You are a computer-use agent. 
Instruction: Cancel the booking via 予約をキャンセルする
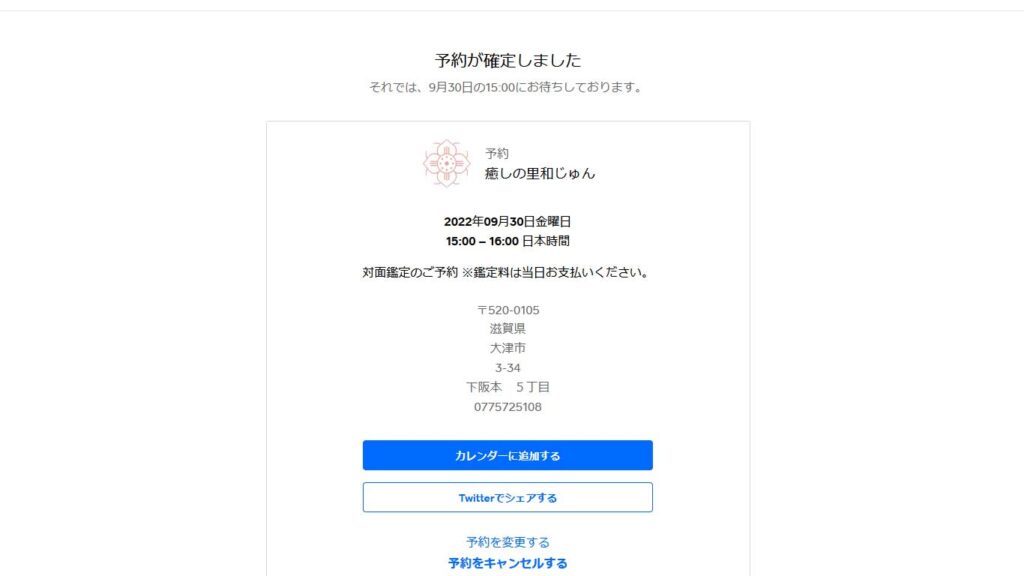tap(507, 563)
